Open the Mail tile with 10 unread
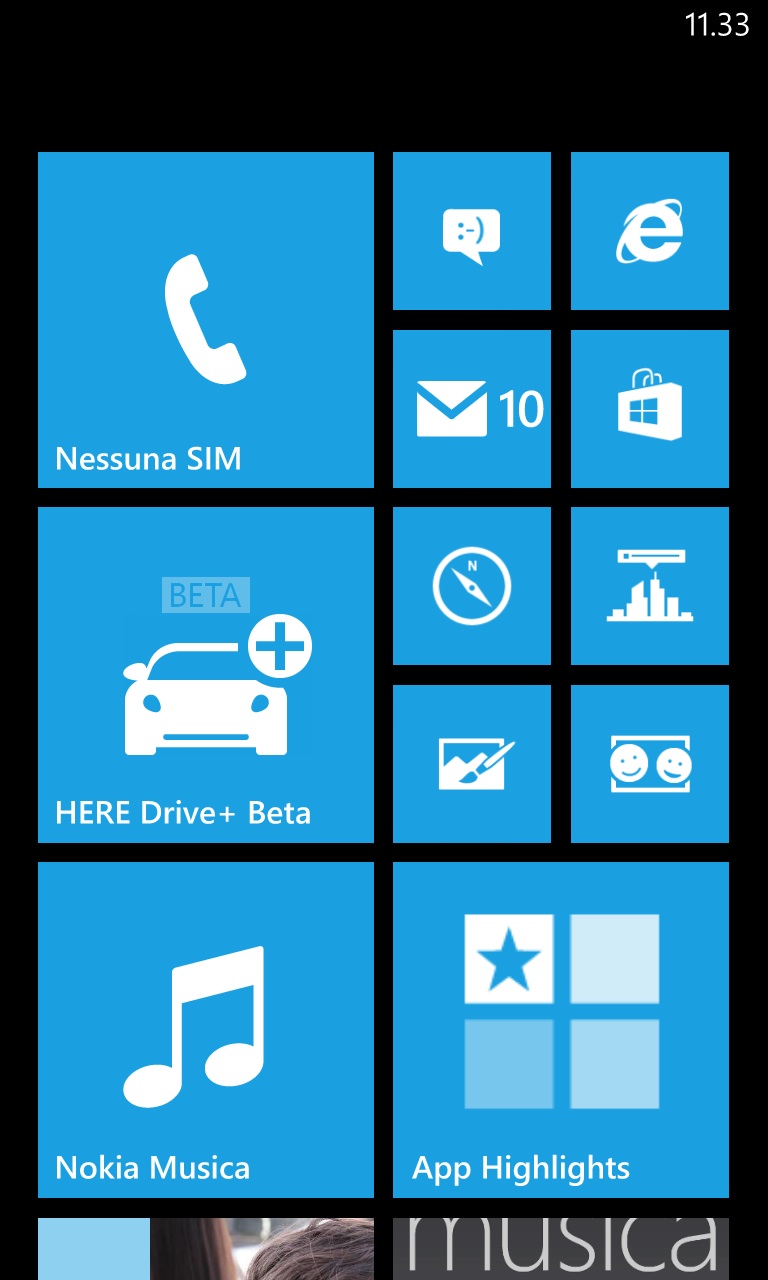The height and width of the screenshot is (1280, 768). 471,409
